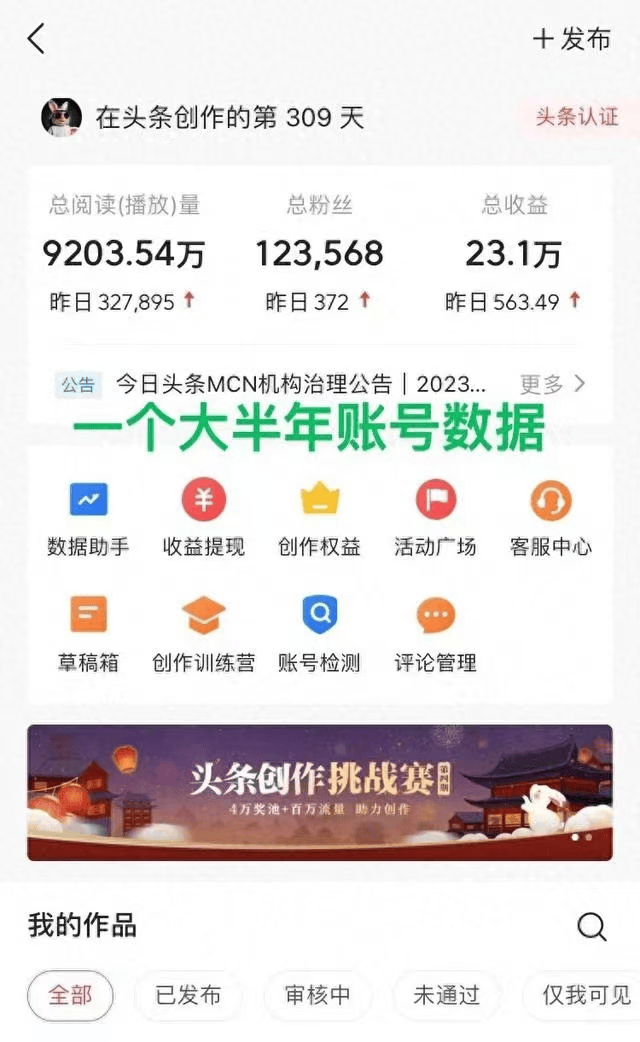
Task: Open the 头条创作挑战赛 banner
Action: (x=320, y=792)
